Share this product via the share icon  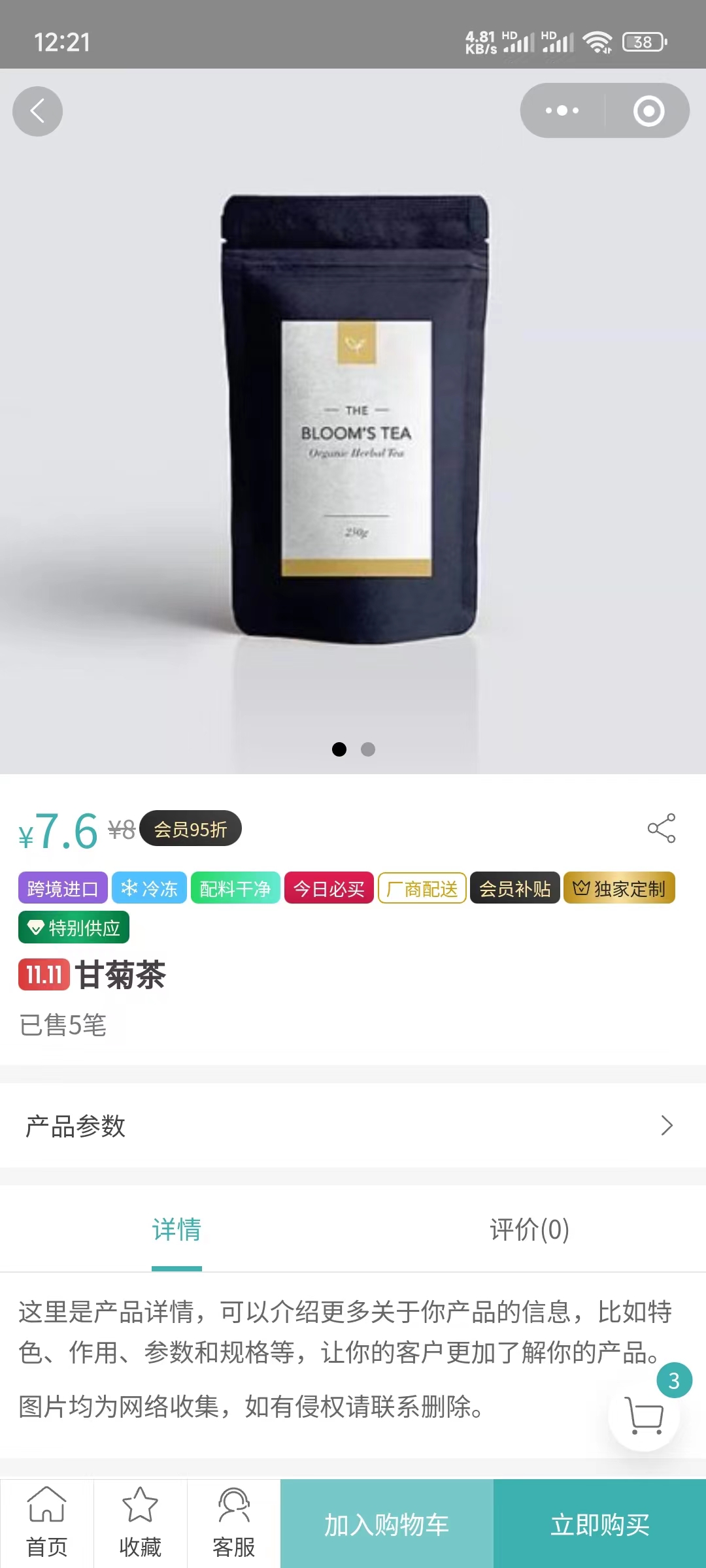click(661, 828)
